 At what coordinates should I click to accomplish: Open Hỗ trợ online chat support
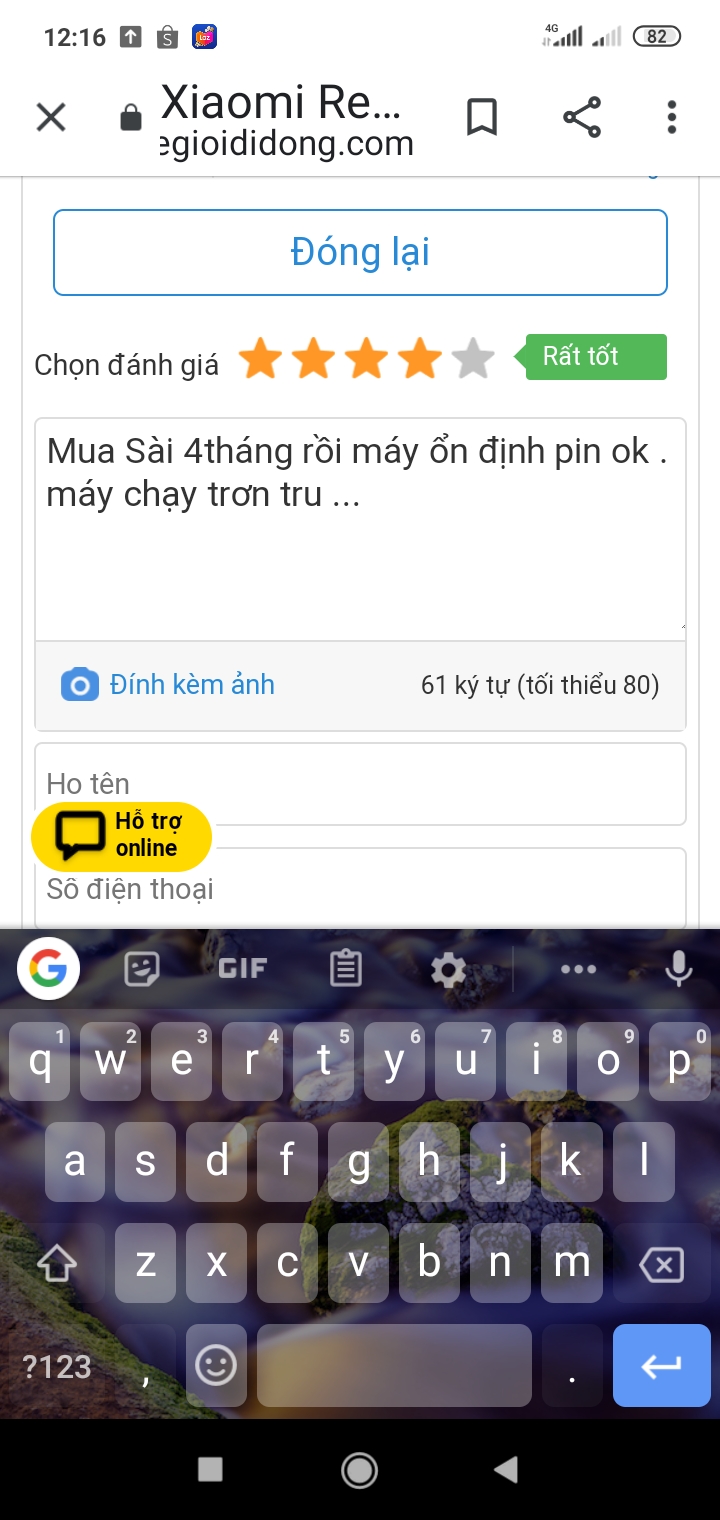click(122, 835)
